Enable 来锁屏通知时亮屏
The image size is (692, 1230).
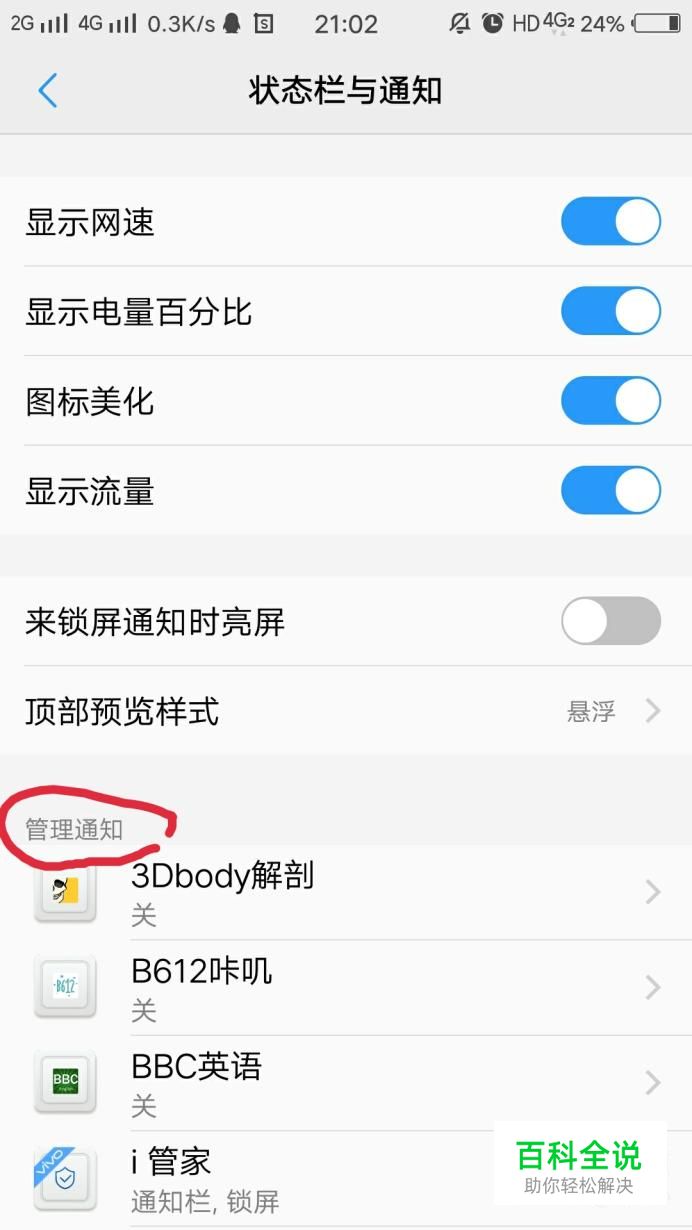tap(610, 621)
